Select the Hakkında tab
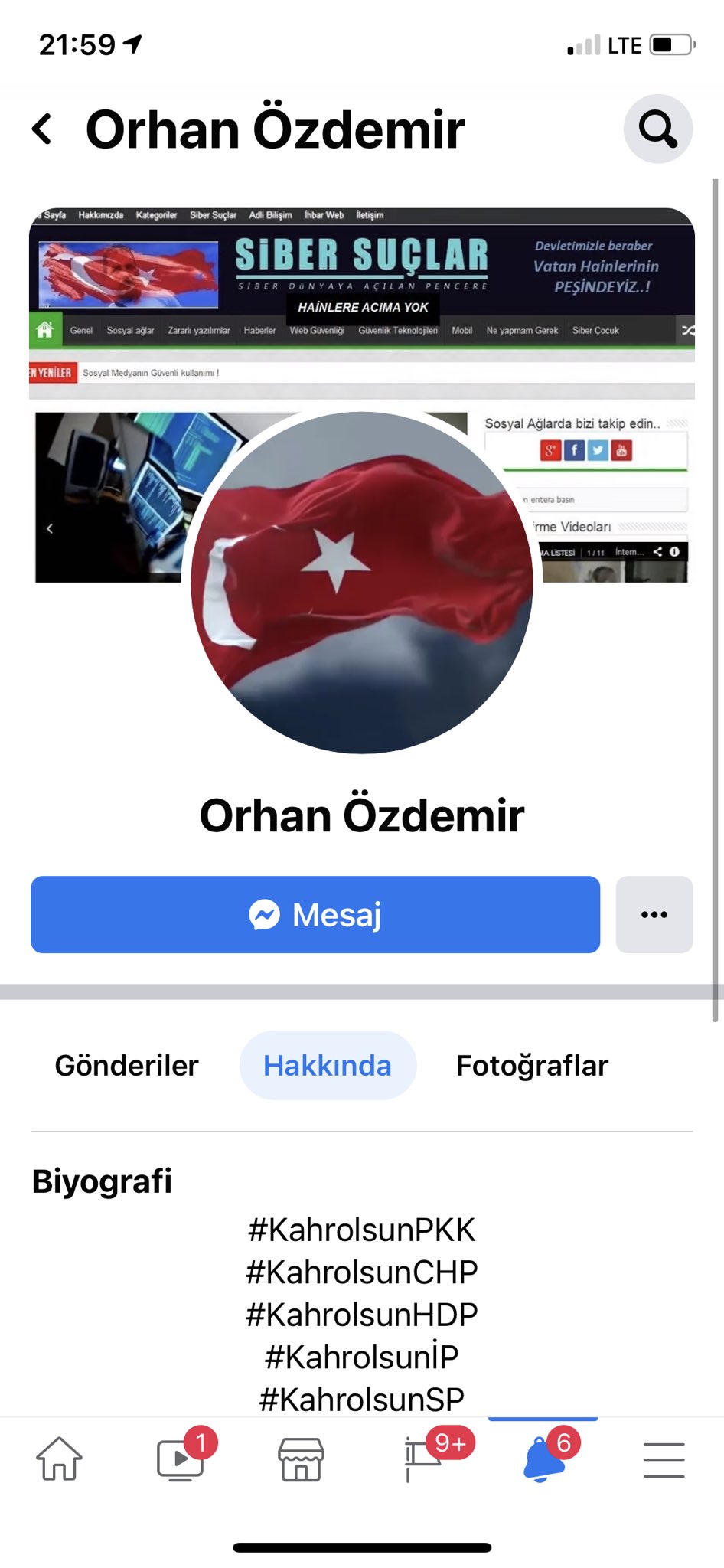 pyautogui.click(x=328, y=1065)
